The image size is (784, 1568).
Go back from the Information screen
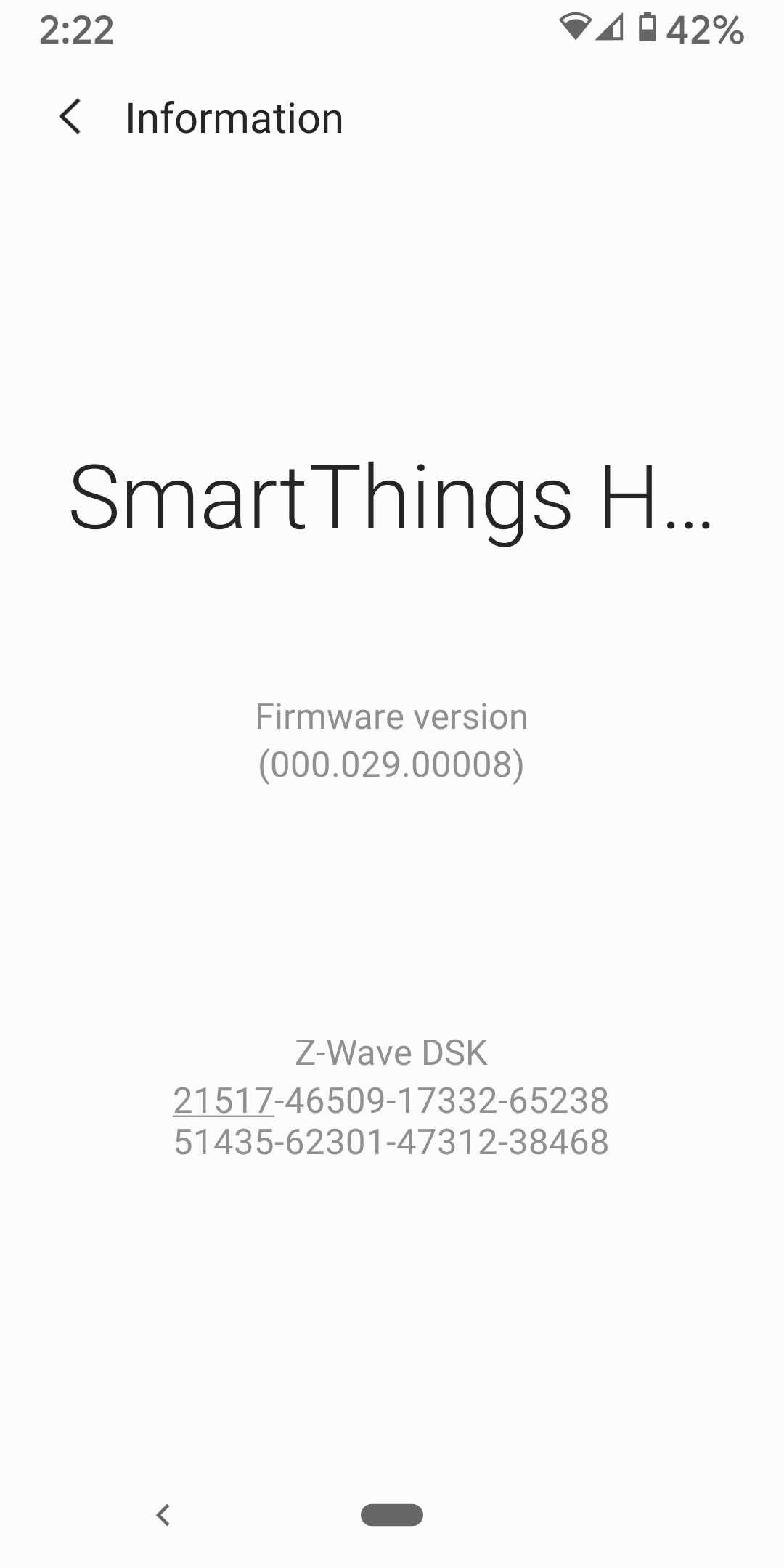(x=70, y=118)
